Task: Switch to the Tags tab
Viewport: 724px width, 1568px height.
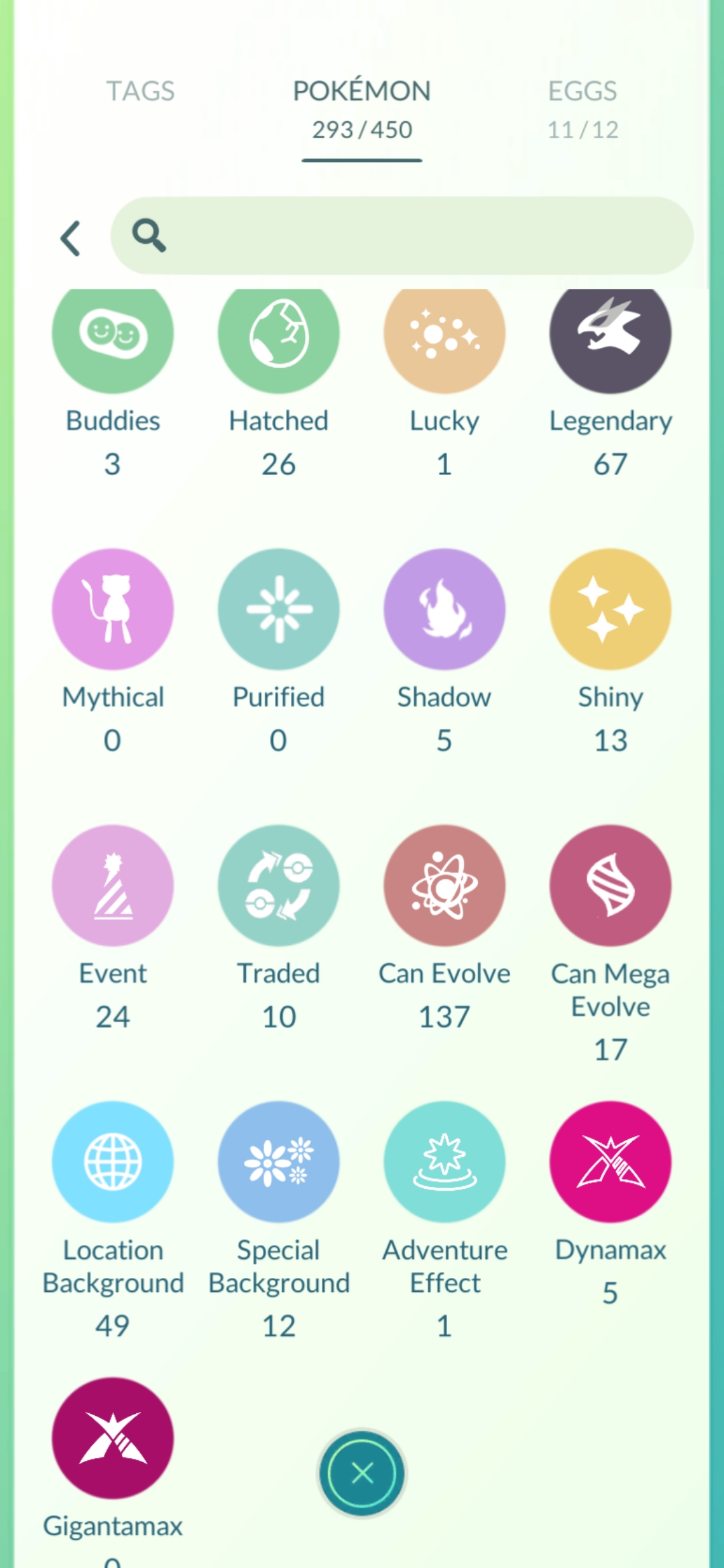Action: coord(140,91)
